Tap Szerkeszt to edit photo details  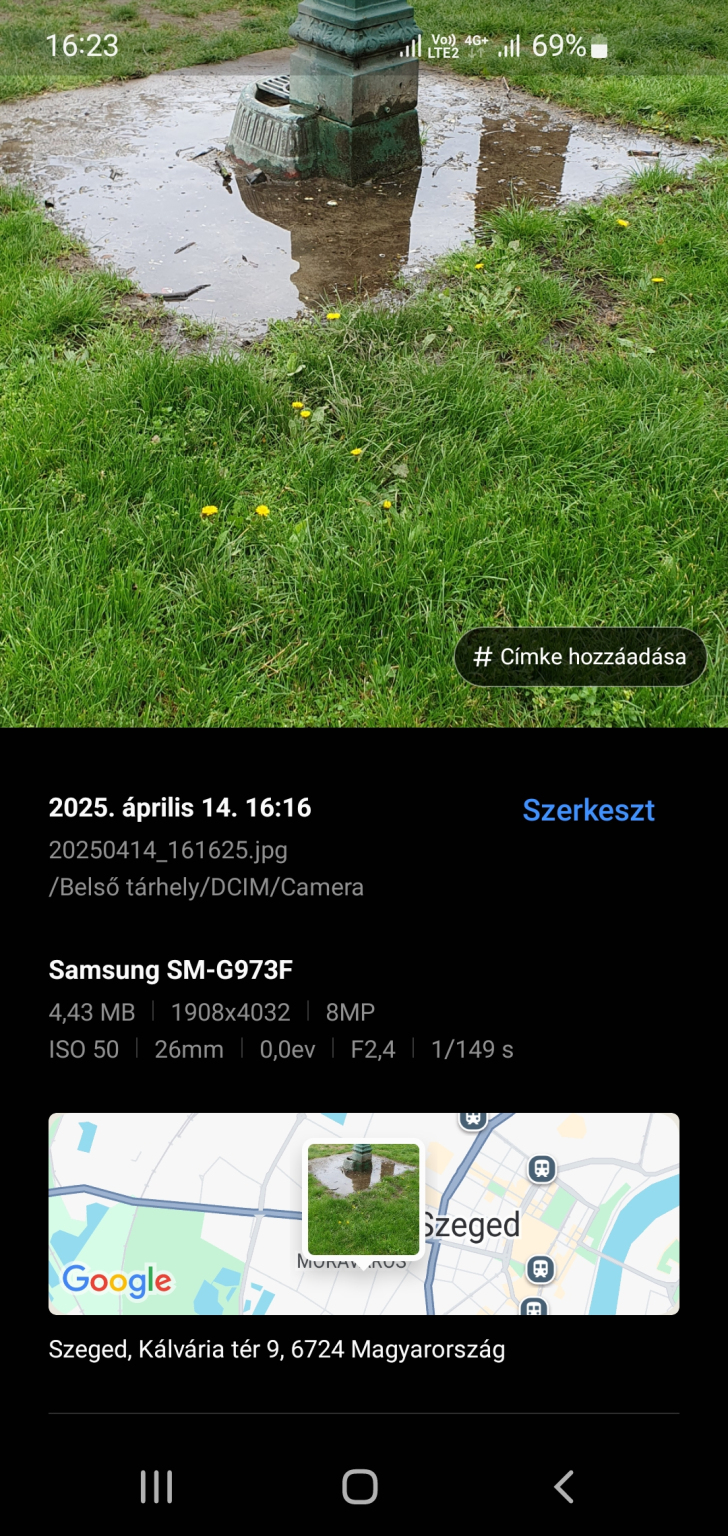[588, 810]
